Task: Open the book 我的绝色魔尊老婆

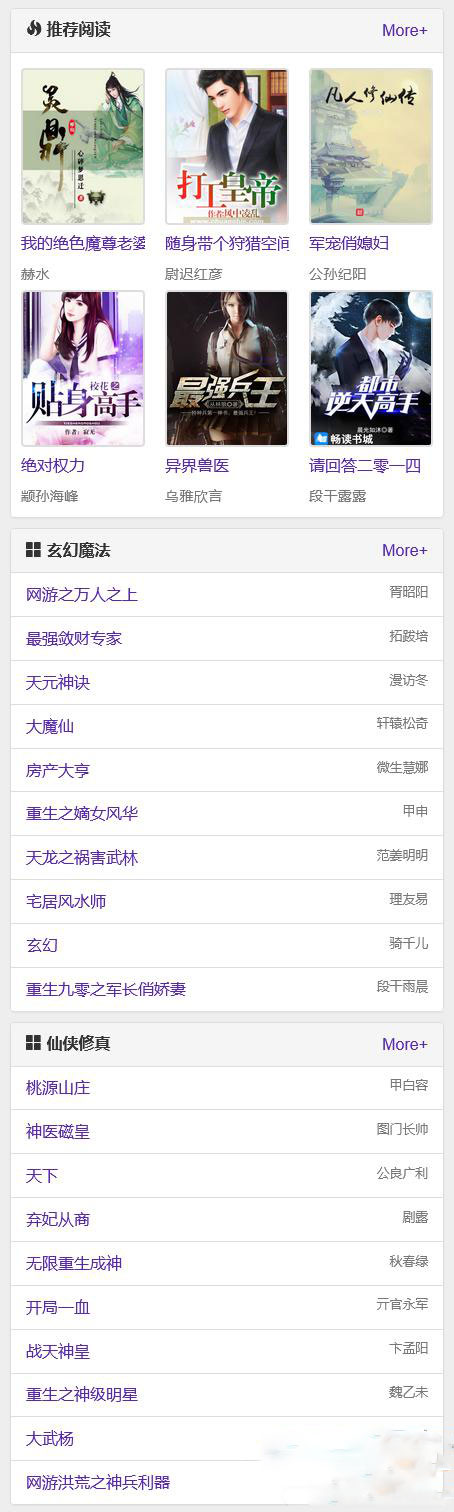Action: click(83, 243)
